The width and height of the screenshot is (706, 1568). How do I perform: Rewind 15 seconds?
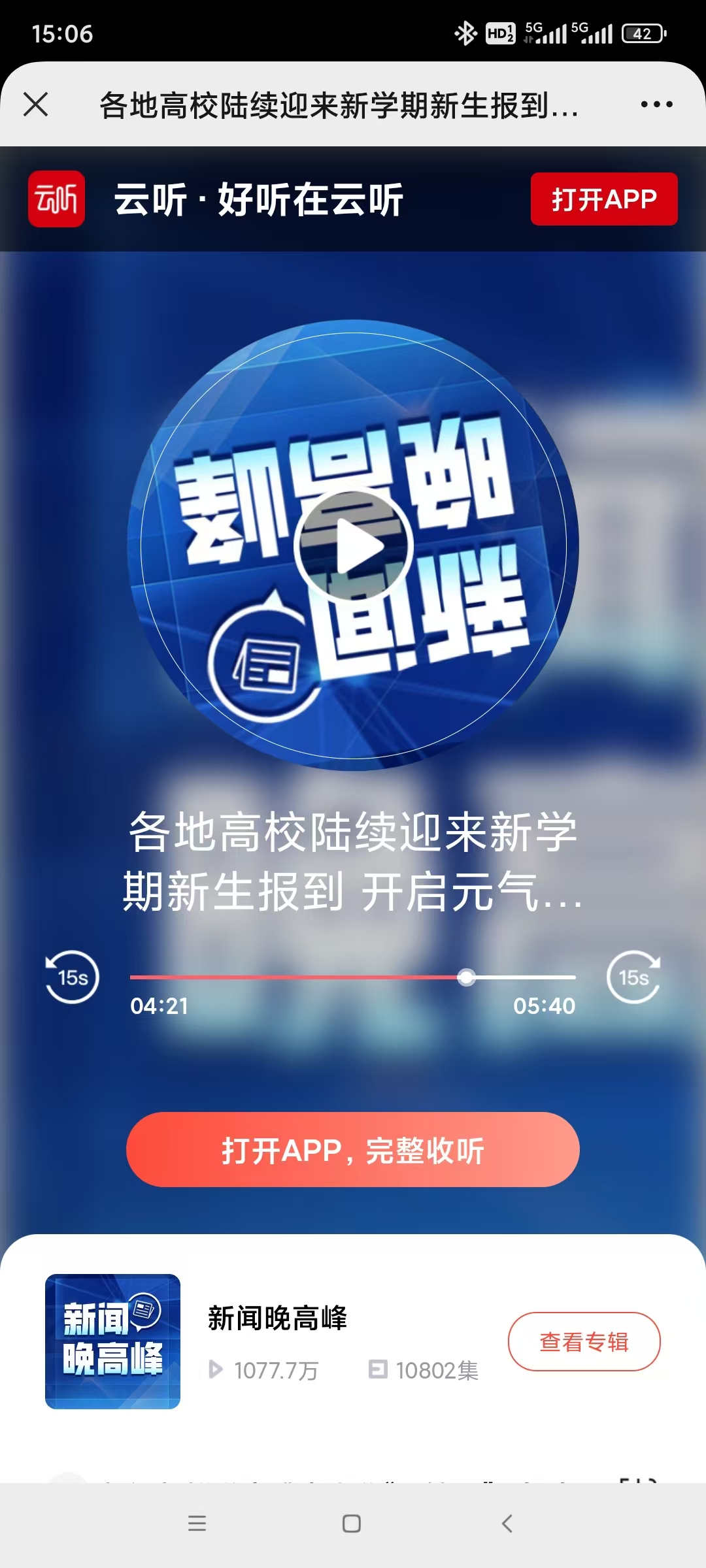coord(72,977)
